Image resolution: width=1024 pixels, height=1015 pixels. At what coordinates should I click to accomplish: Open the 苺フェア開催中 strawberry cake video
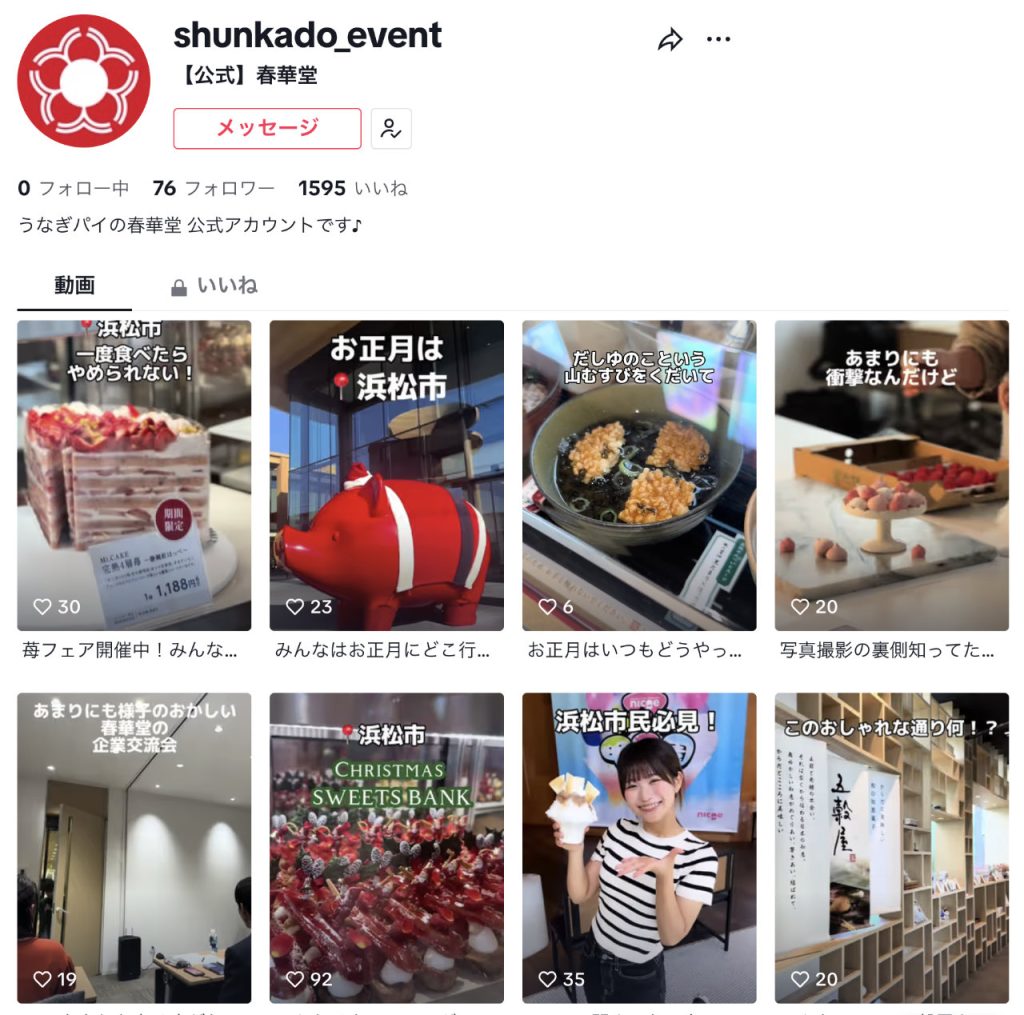click(x=134, y=475)
